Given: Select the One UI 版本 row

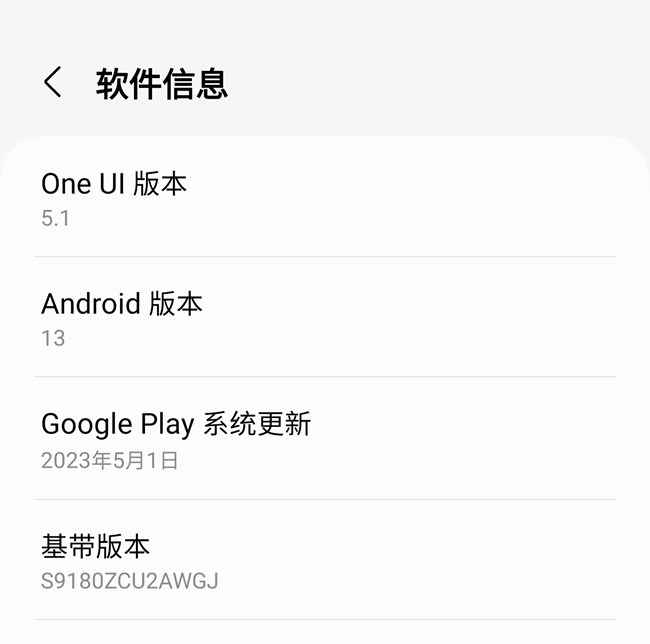Looking at the screenshot, I should (x=324, y=198).
